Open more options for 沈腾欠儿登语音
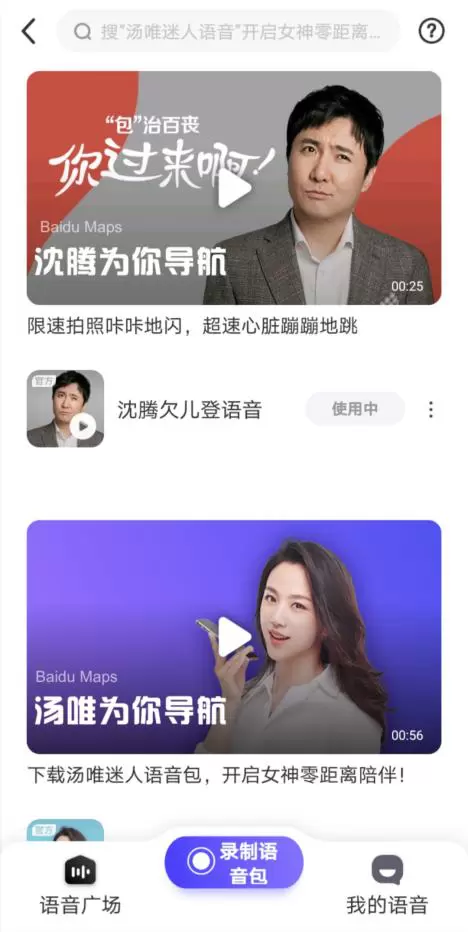468x932 pixels. click(431, 409)
